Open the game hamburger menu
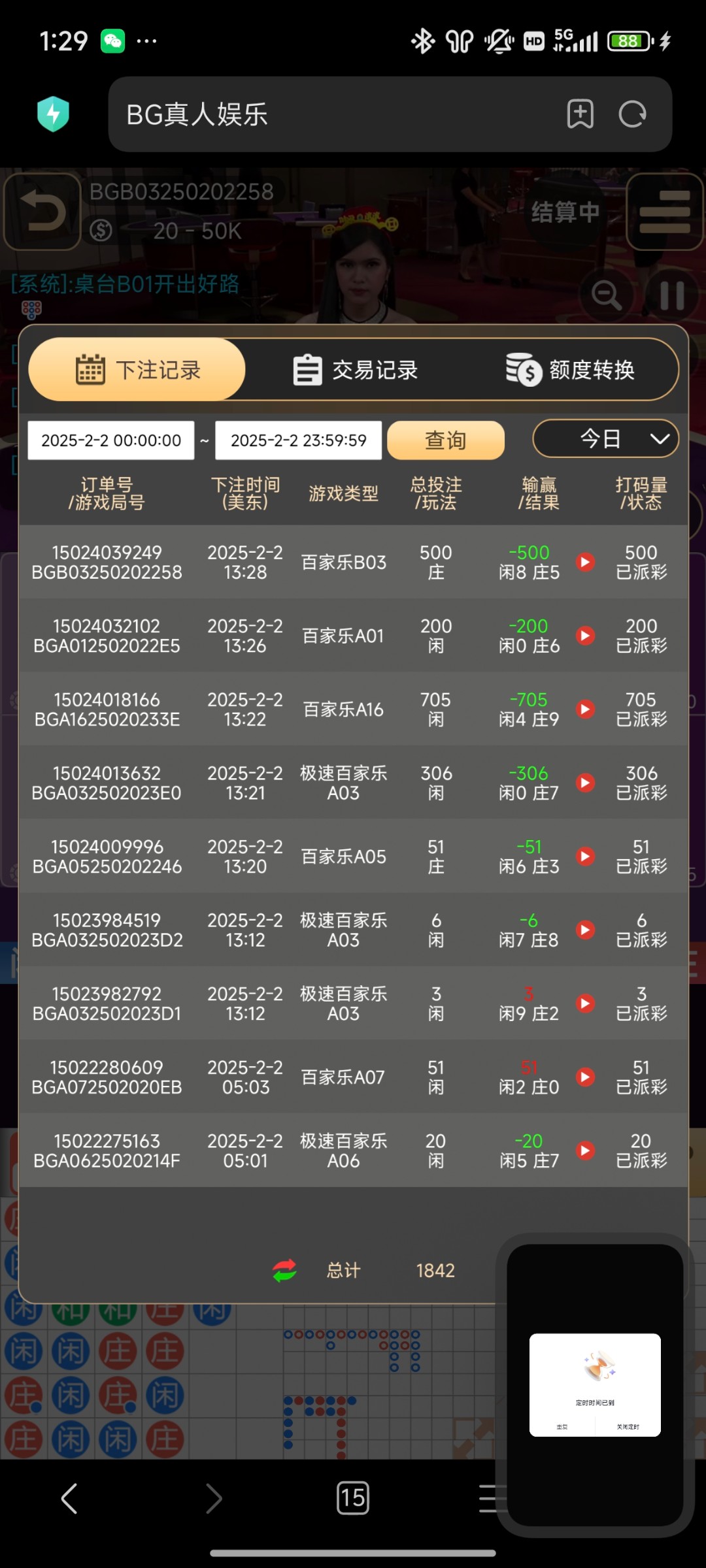Screen dimensions: 706x1568 click(x=664, y=212)
